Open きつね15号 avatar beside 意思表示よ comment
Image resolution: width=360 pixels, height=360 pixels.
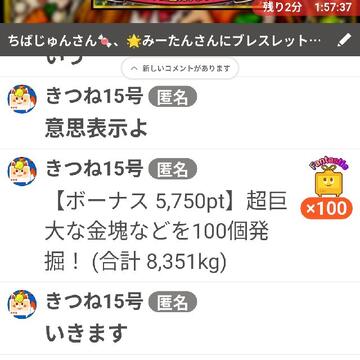coord(22,99)
